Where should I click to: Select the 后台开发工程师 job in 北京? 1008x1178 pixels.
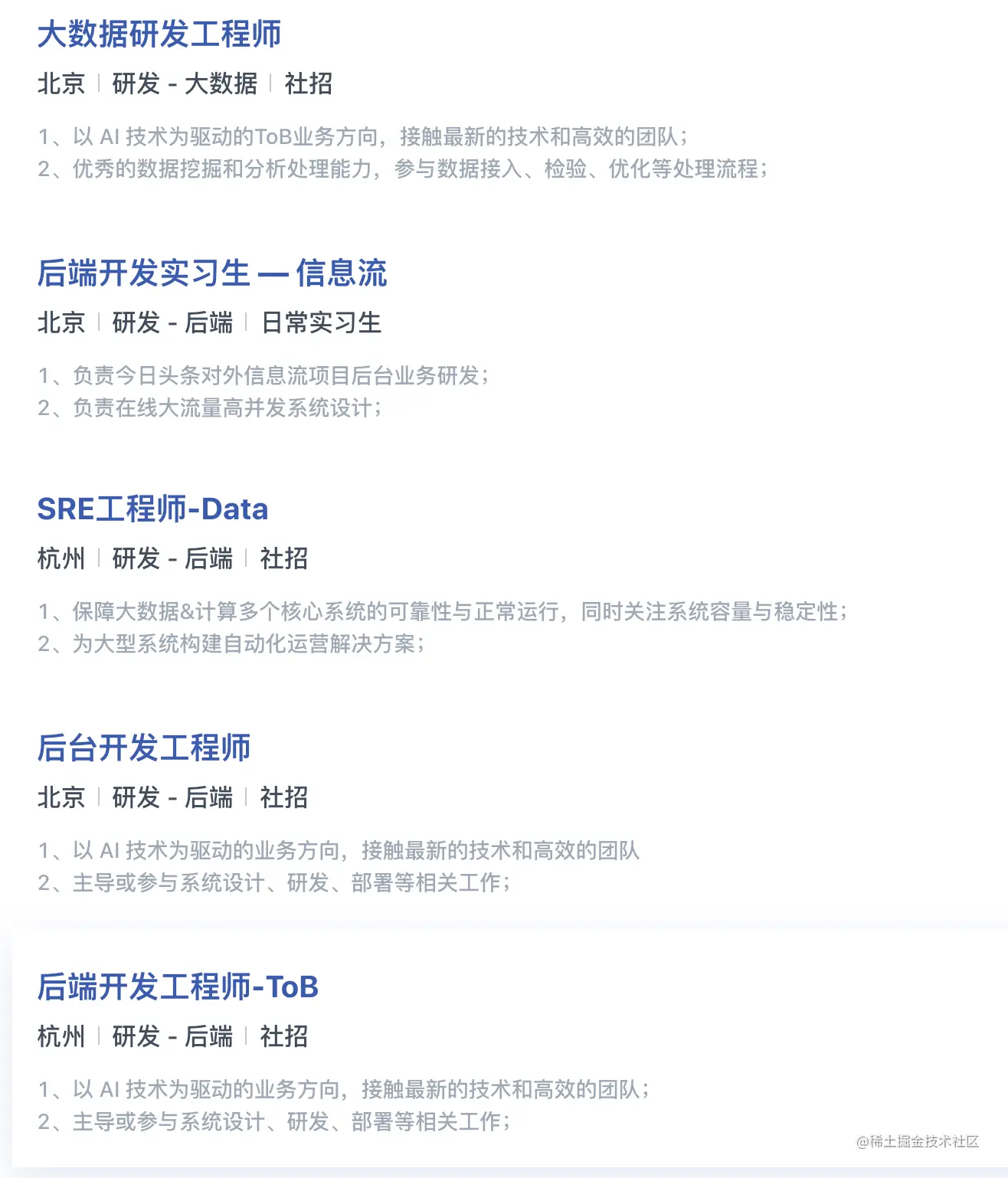coord(144,748)
